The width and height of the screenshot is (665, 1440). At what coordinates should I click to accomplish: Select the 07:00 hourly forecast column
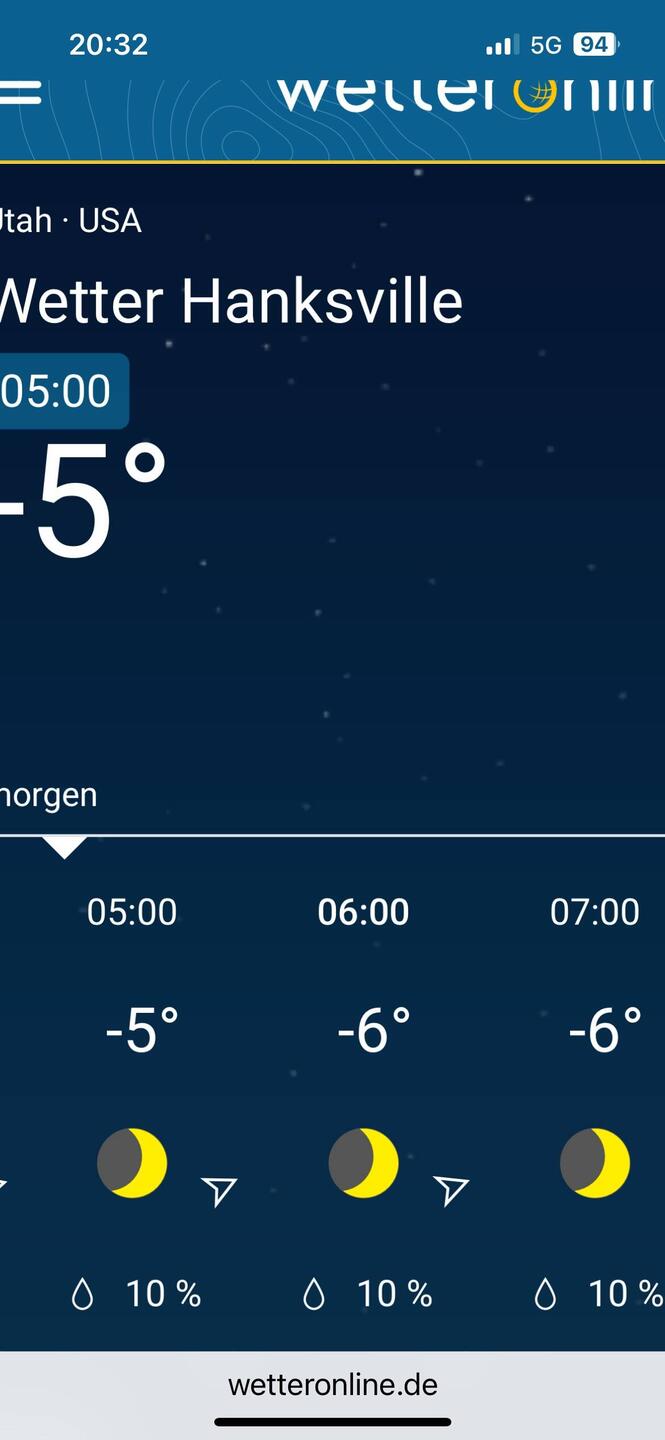[x=596, y=1100]
